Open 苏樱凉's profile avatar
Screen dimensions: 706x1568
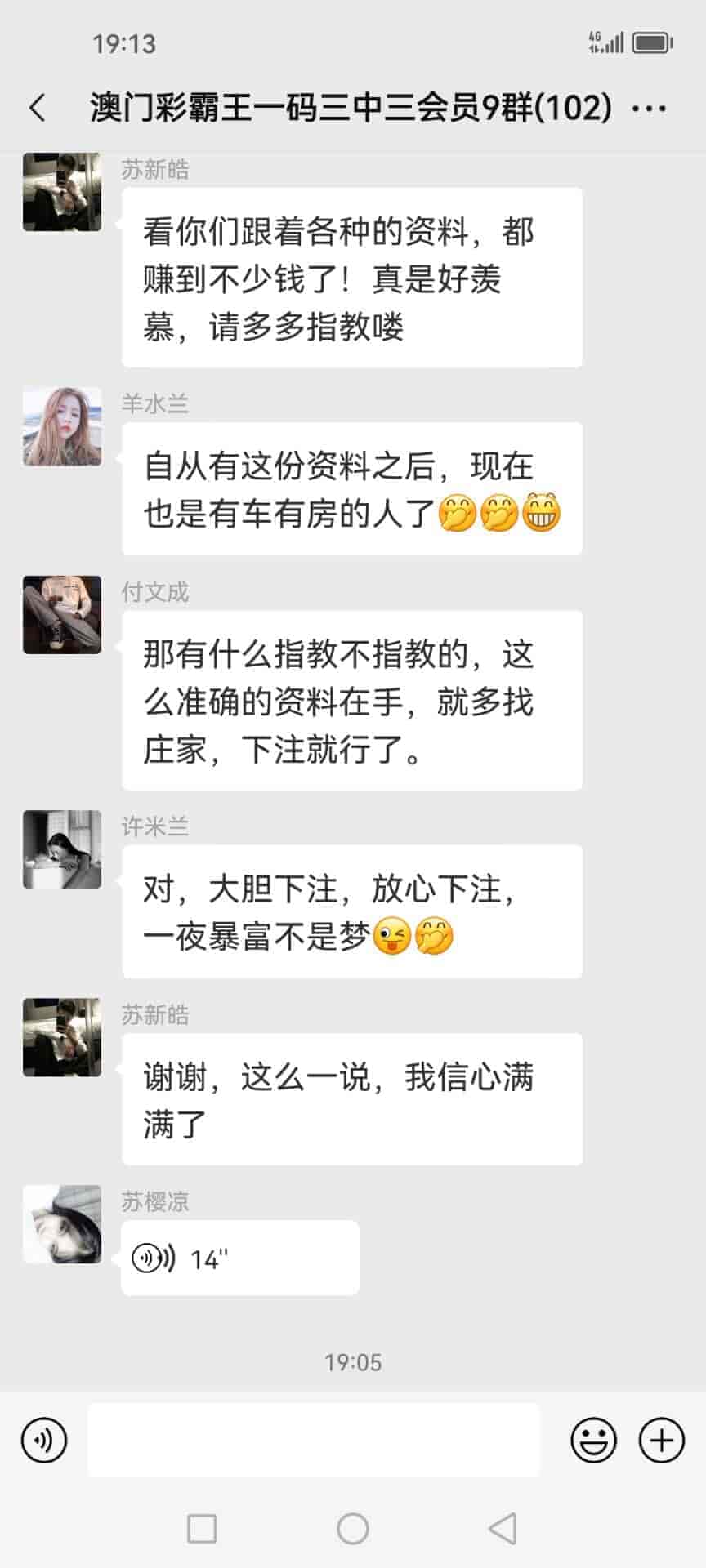[62, 1224]
